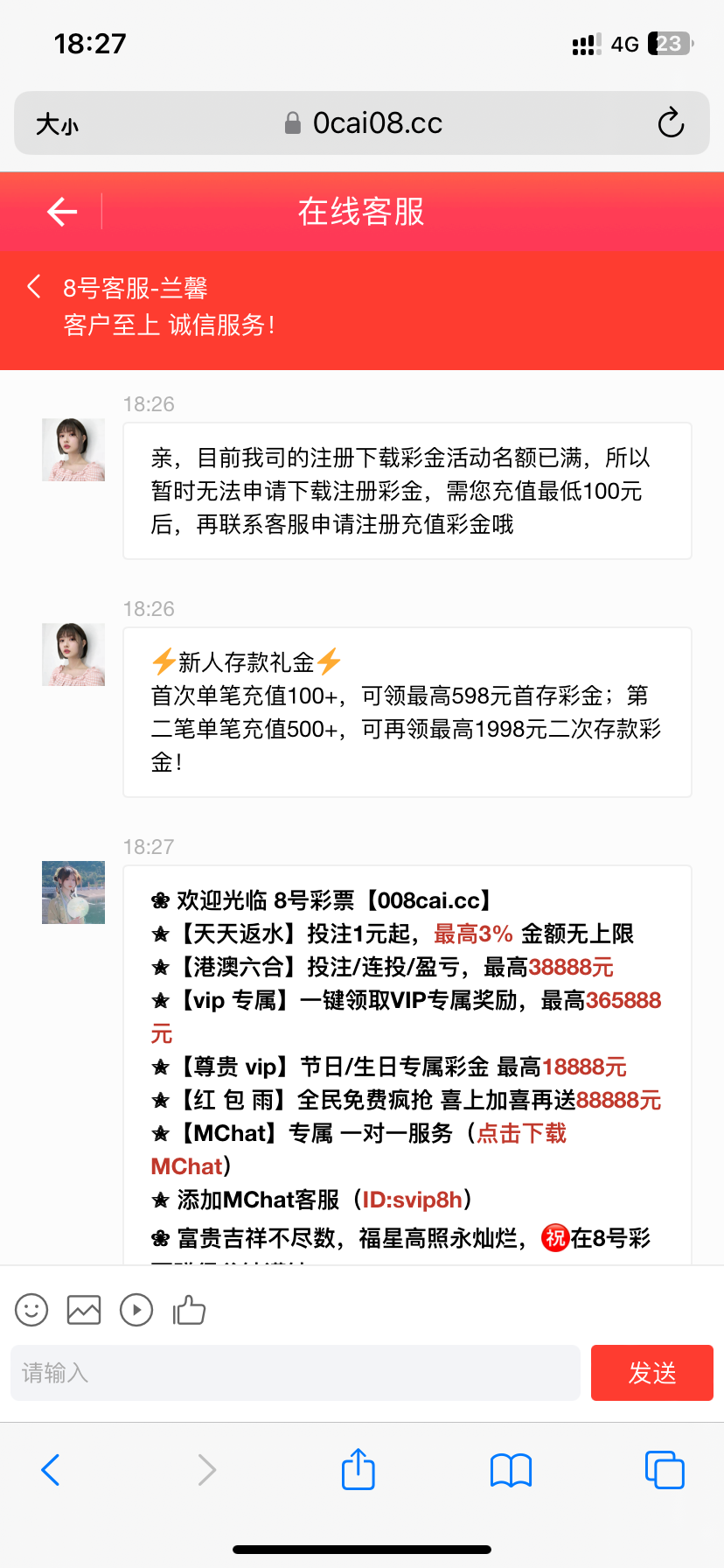The width and height of the screenshot is (724, 1568).
Task: Tap the thumbs-up rating icon
Action: (x=189, y=1310)
